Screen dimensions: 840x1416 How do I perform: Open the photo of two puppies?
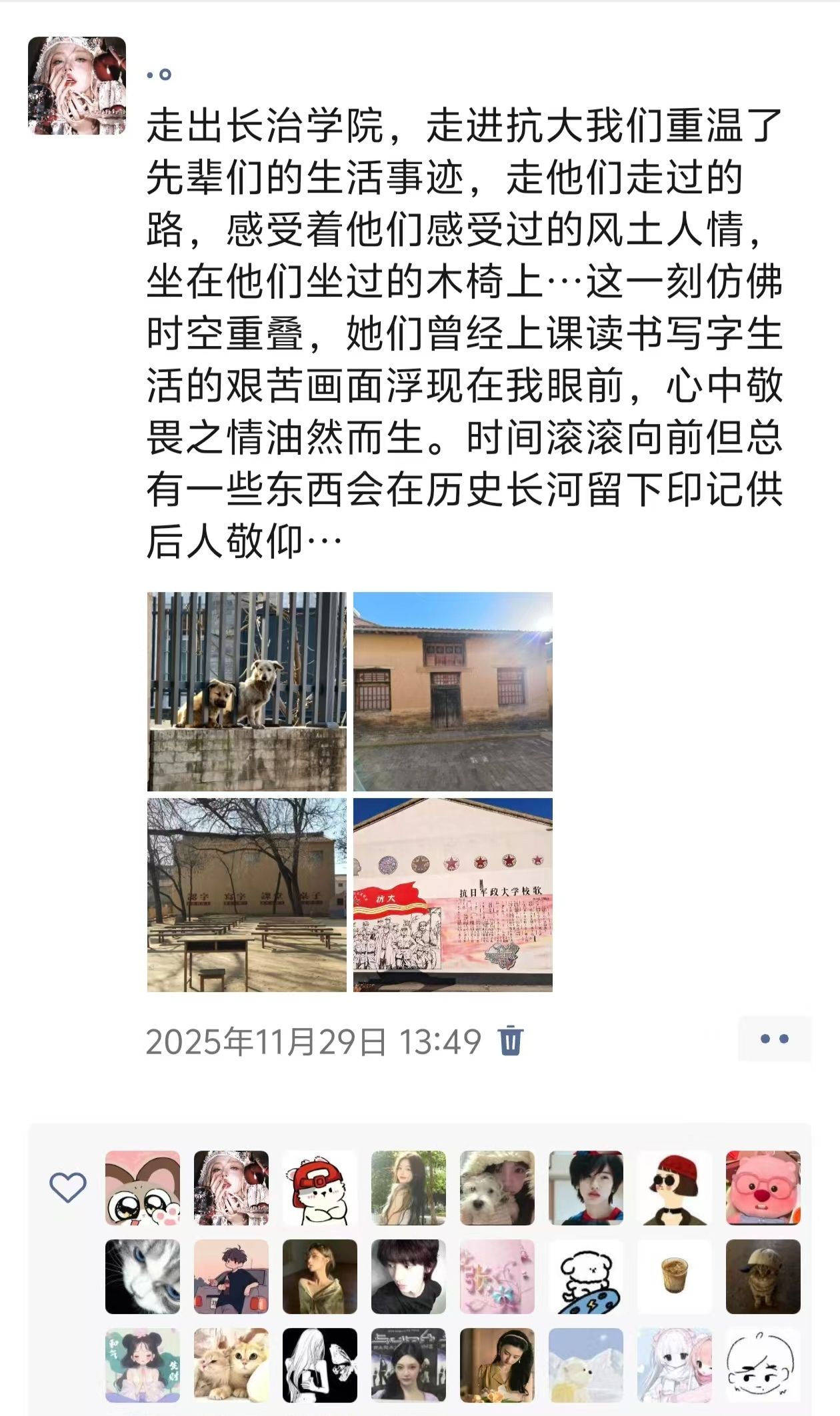pyautogui.click(x=247, y=691)
